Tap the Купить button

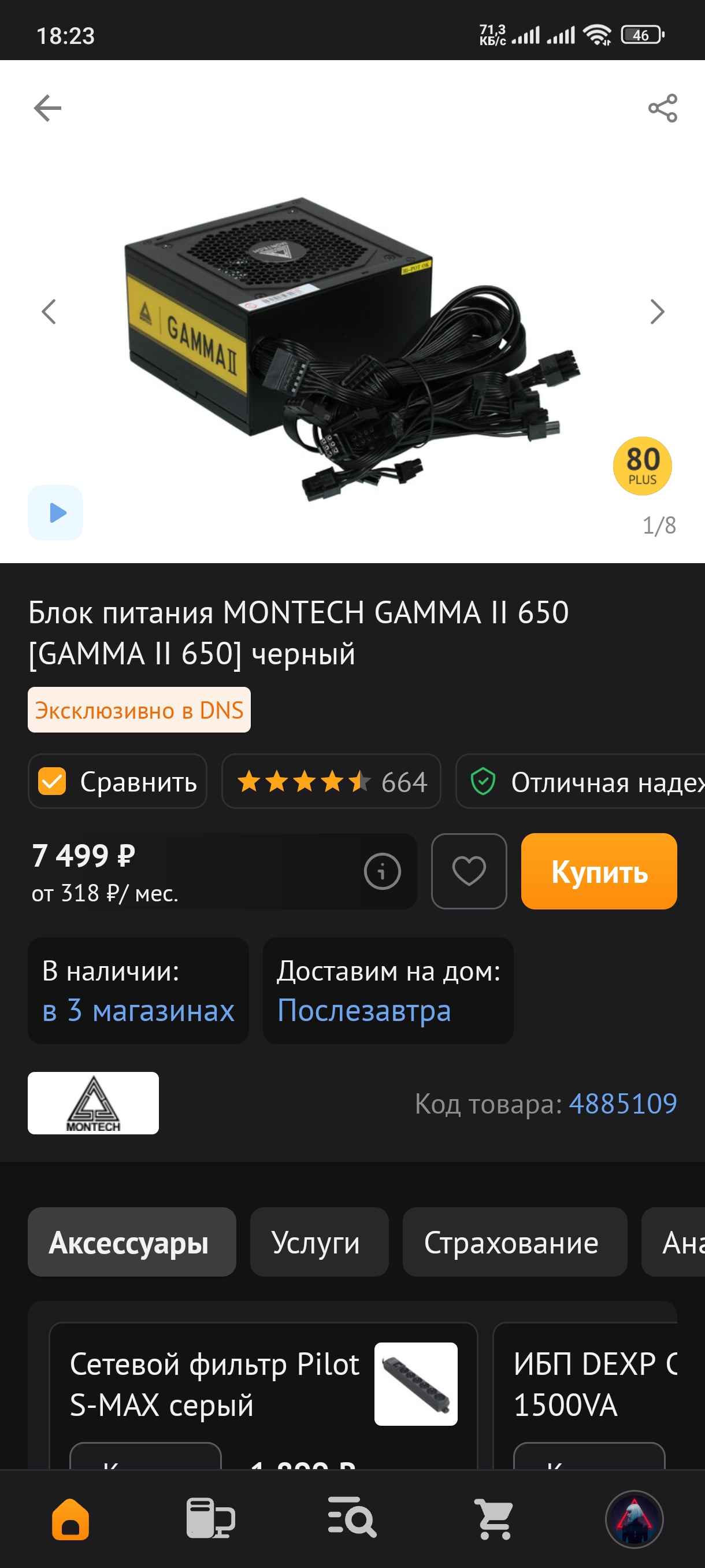[599, 871]
